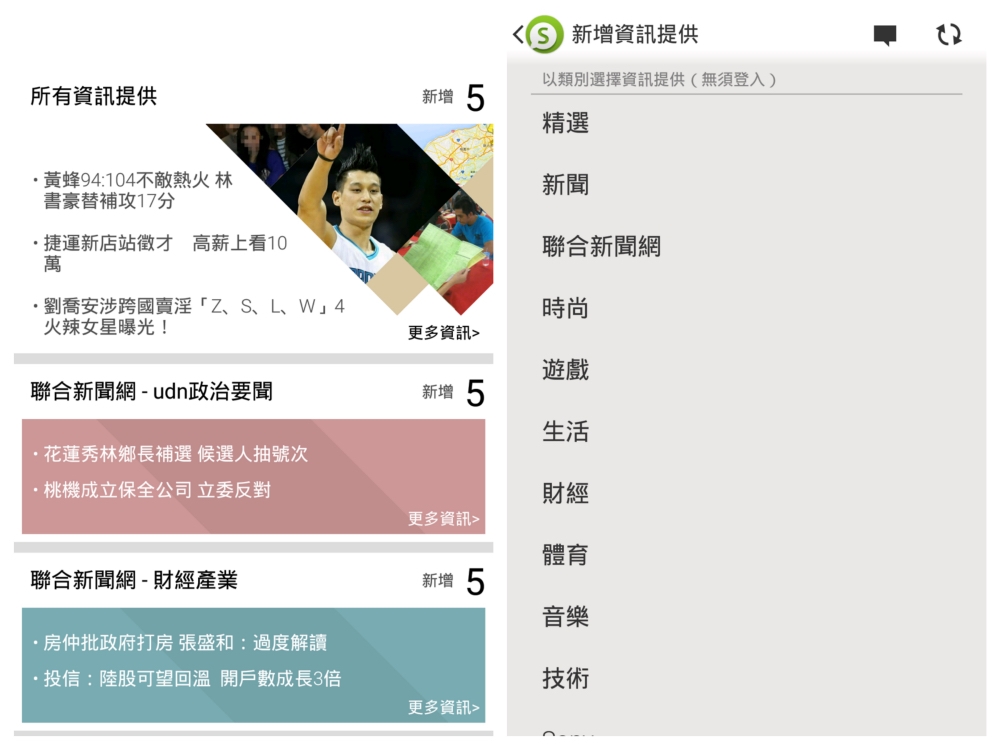Tap 更多資訊 under 所有資訊提供
Image resolution: width=1000 pixels, height=750 pixels.
click(443, 333)
